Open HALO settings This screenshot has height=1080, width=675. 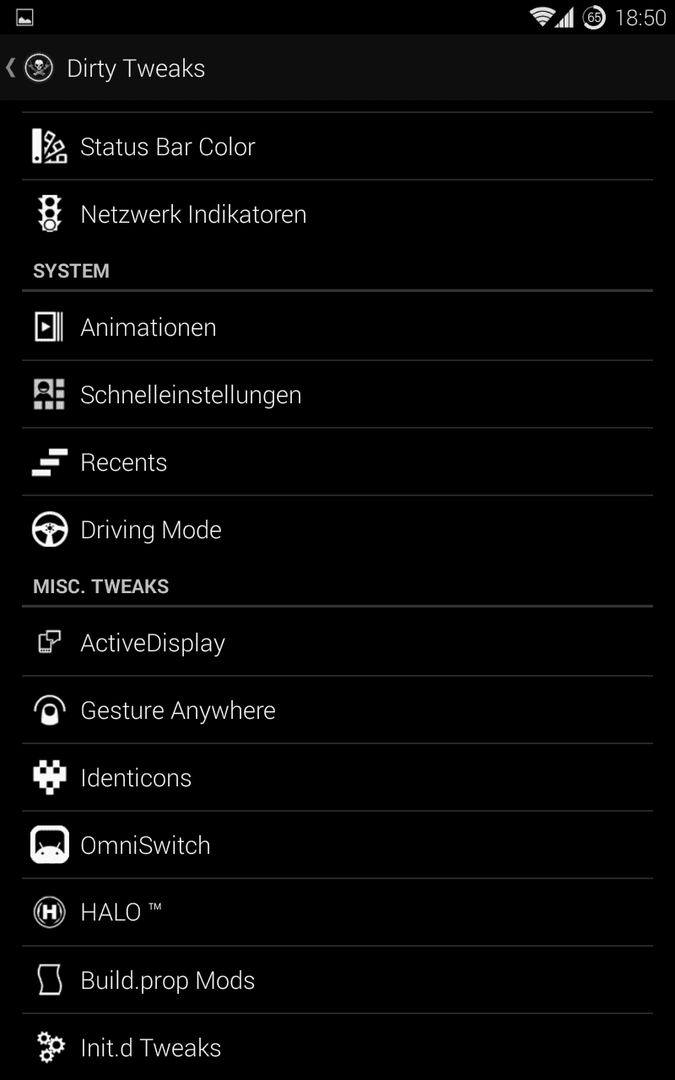pyautogui.click(x=338, y=913)
